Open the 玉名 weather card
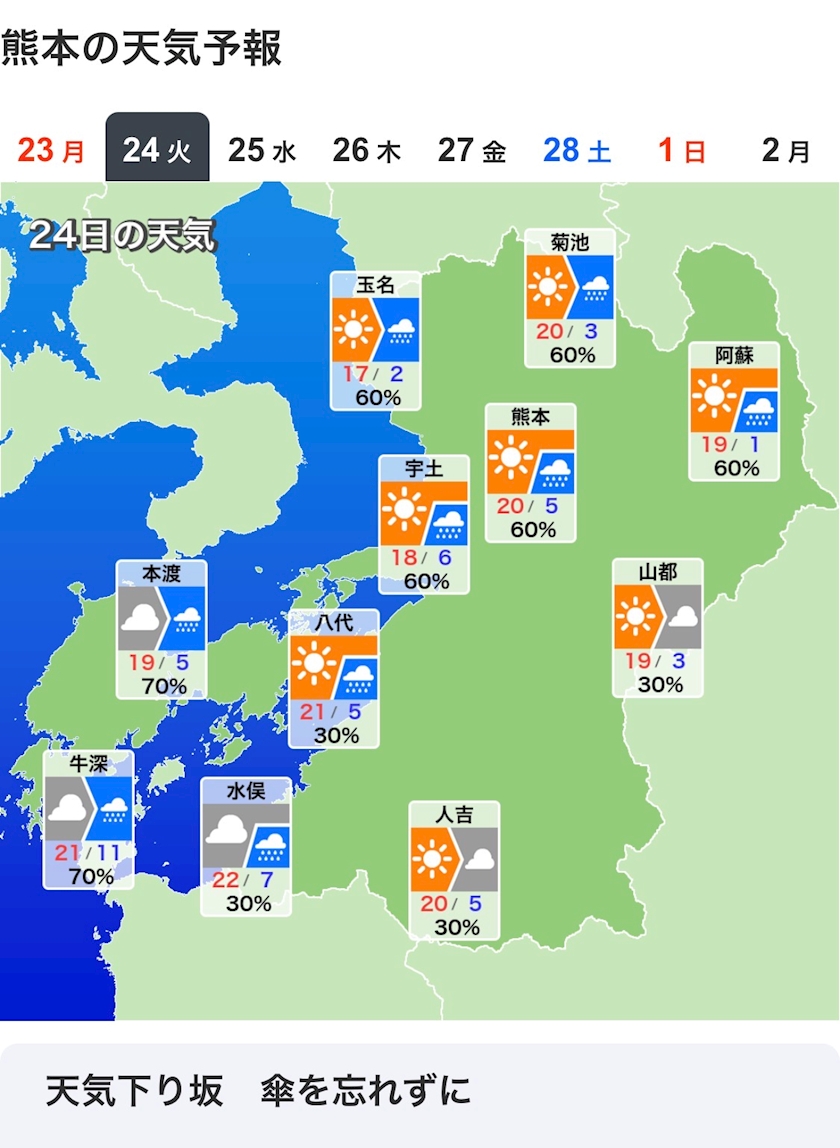Image resolution: width=840 pixels, height=1148 pixels. click(x=376, y=340)
